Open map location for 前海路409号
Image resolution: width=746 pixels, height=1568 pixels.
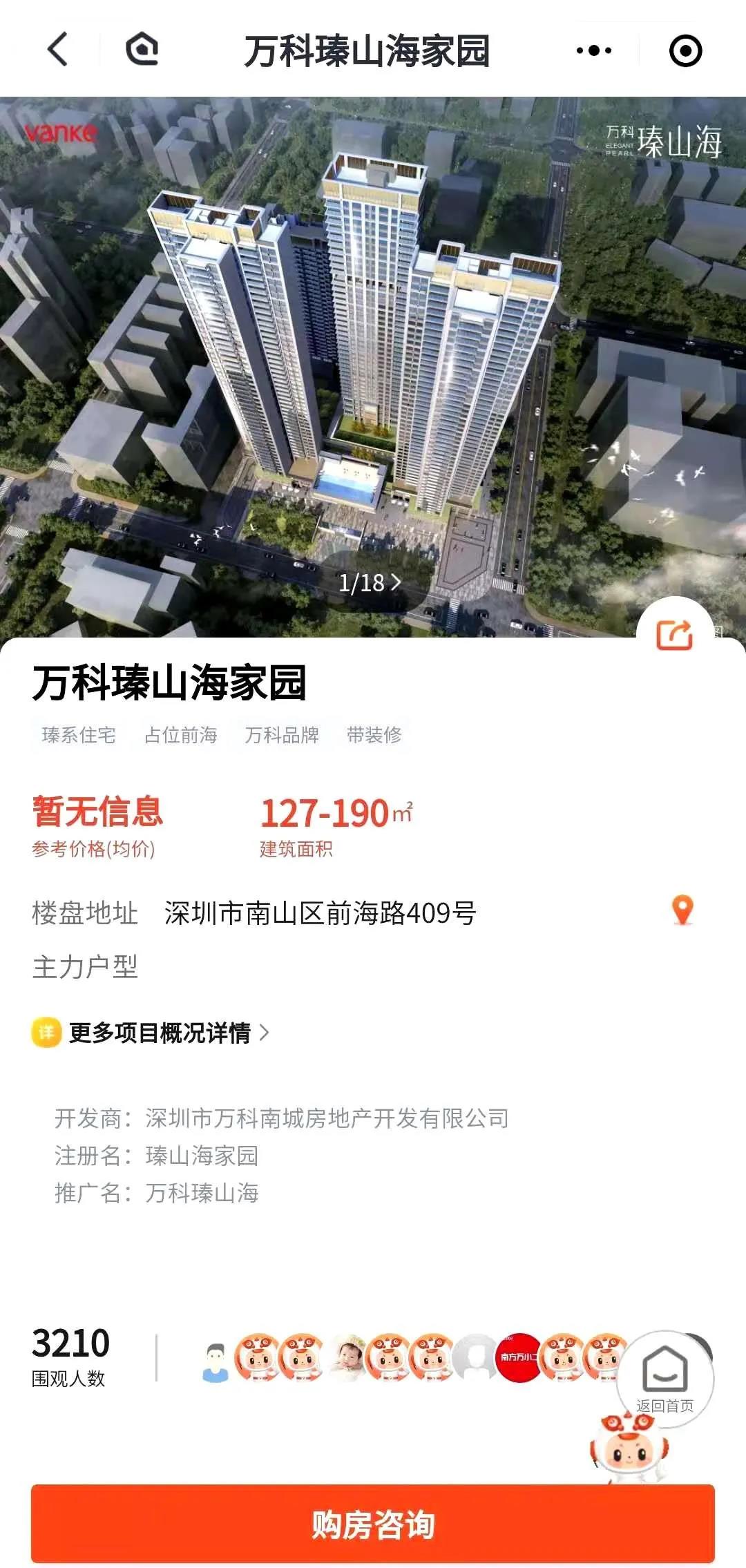coord(682,910)
